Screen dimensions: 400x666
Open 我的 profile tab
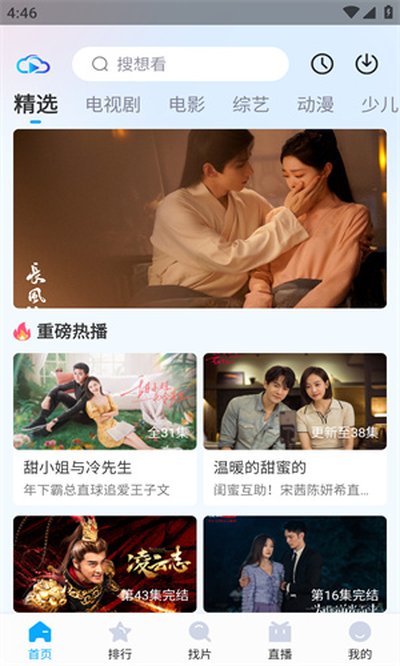(360, 641)
